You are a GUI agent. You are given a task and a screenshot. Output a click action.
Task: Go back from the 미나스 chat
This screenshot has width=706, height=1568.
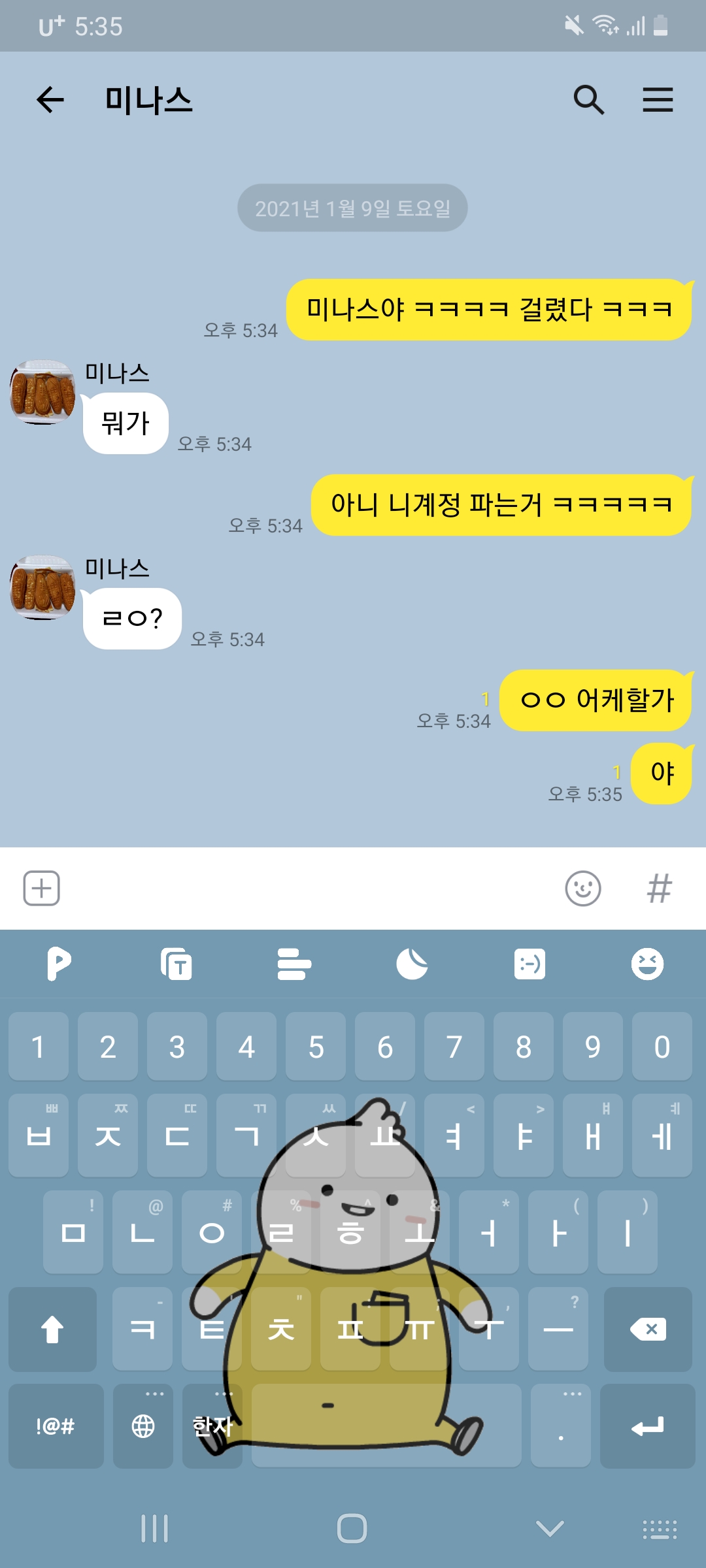(50, 100)
